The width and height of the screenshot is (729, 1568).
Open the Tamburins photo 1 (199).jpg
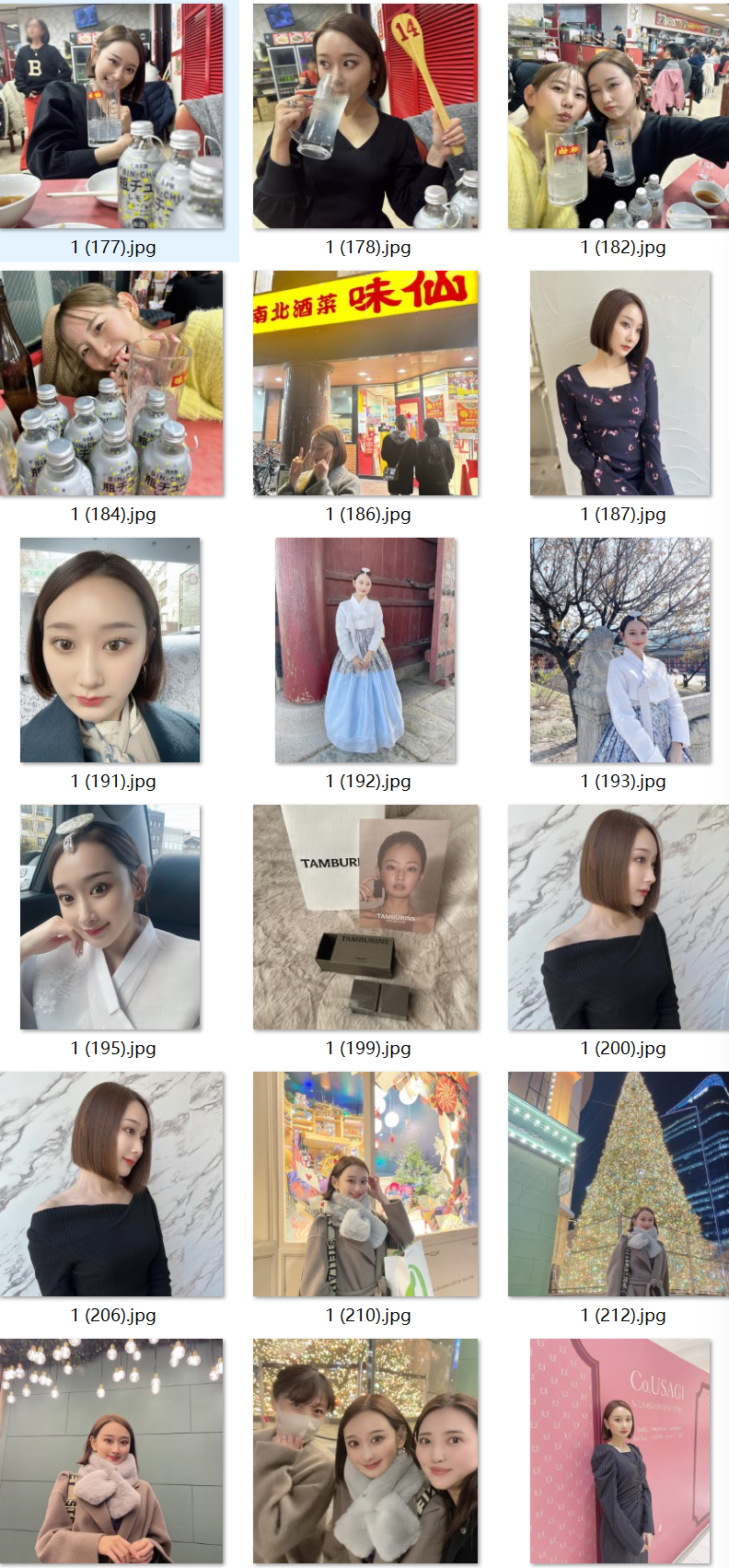366,917
